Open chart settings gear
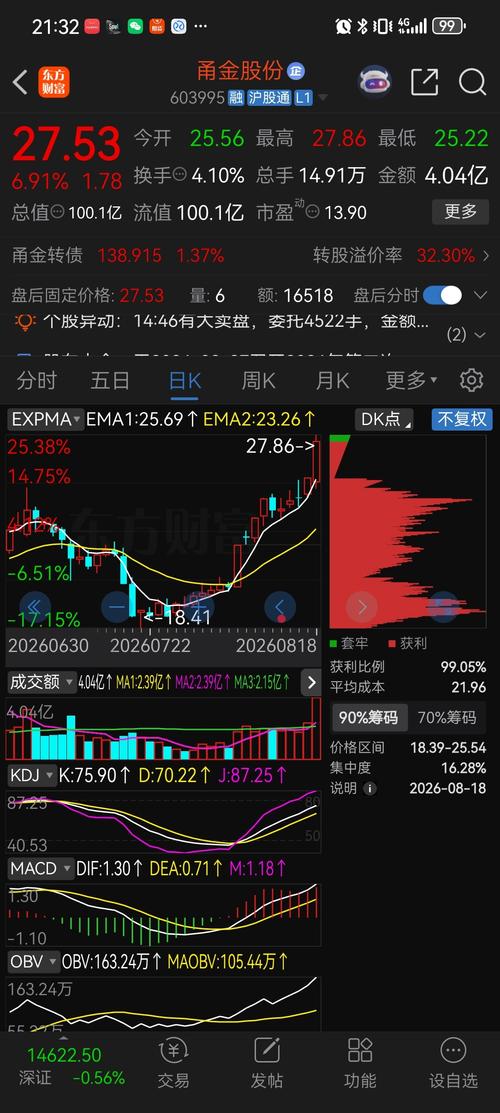 point(471,380)
